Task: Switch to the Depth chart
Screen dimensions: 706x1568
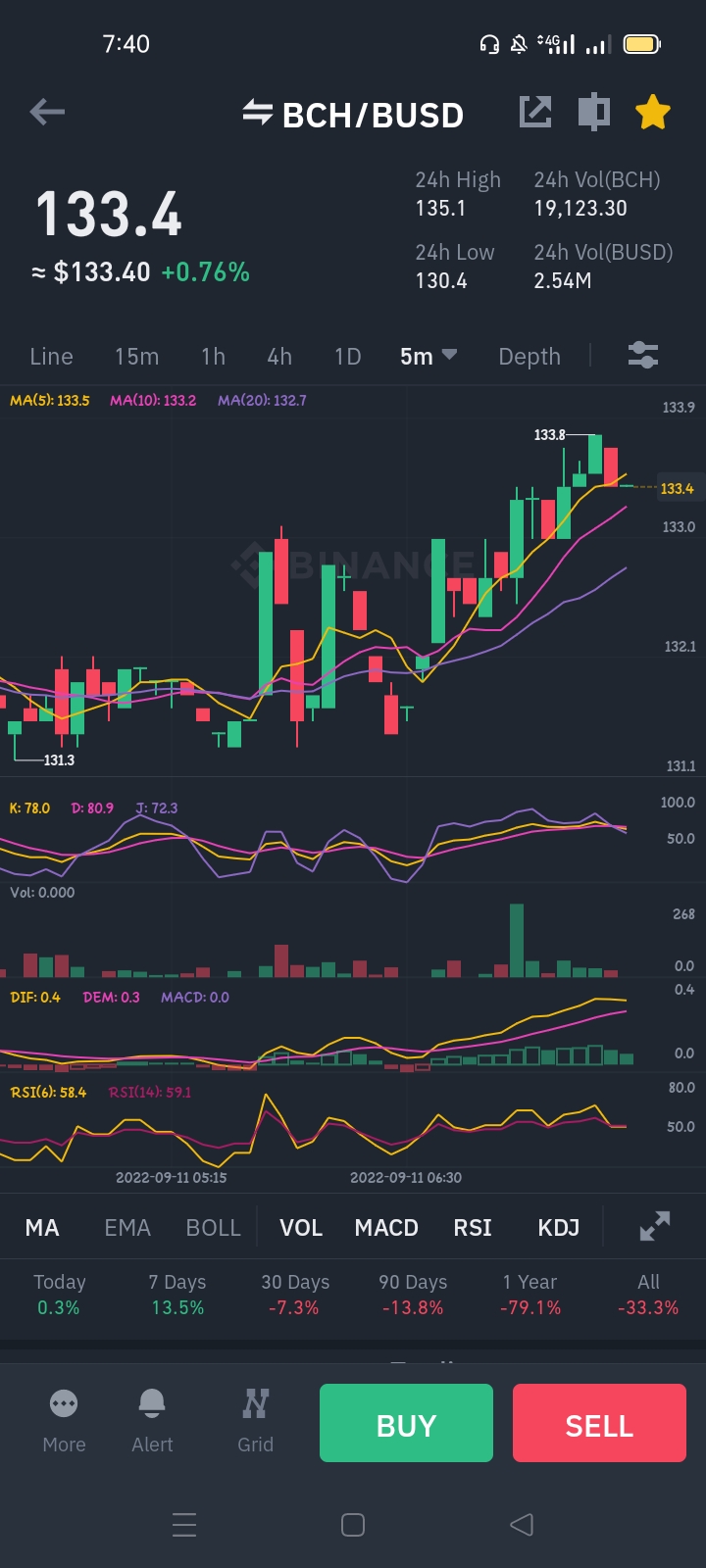Action: 529,357
